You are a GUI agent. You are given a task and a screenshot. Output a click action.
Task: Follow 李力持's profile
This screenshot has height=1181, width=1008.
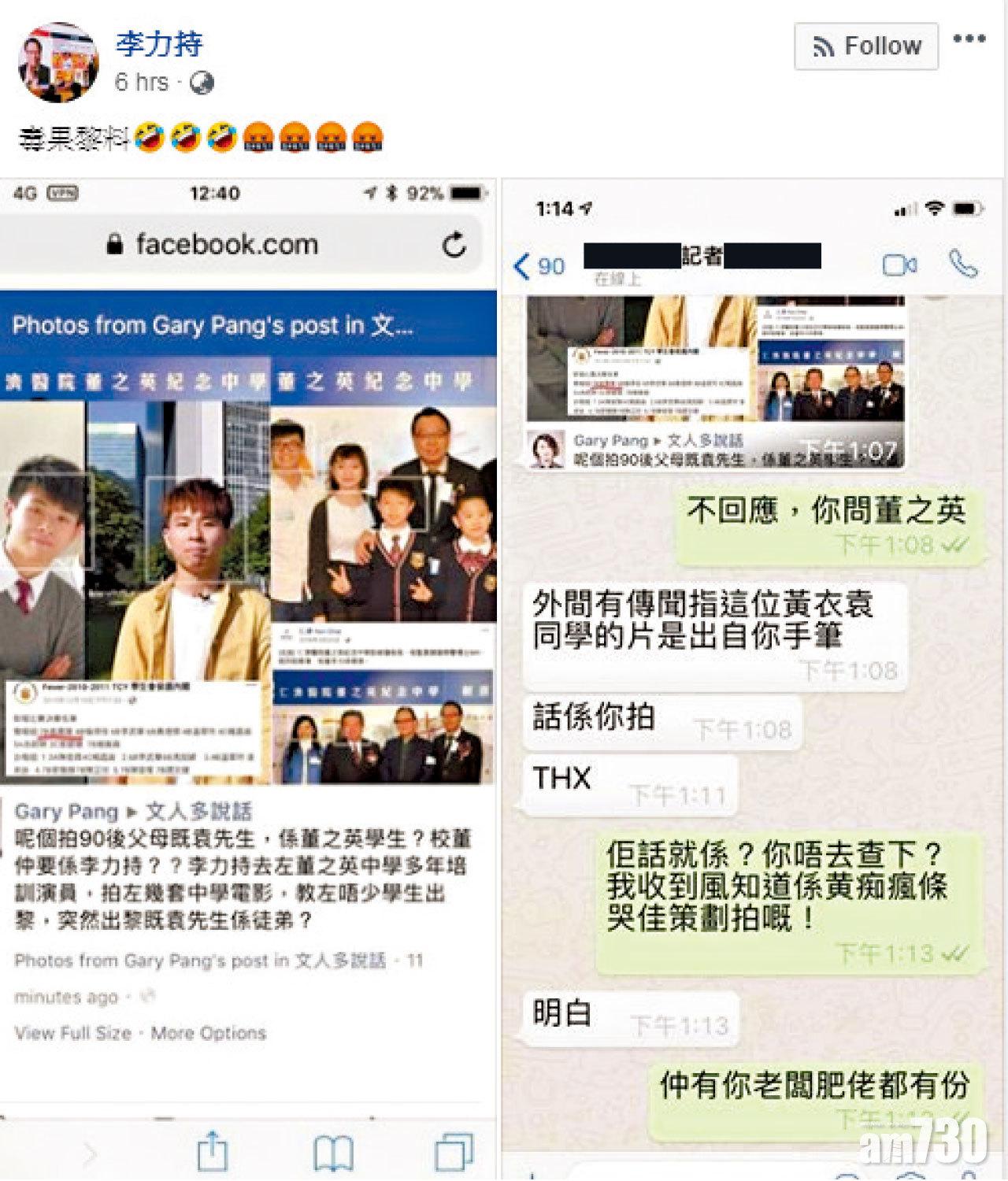pyautogui.click(x=866, y=46)
